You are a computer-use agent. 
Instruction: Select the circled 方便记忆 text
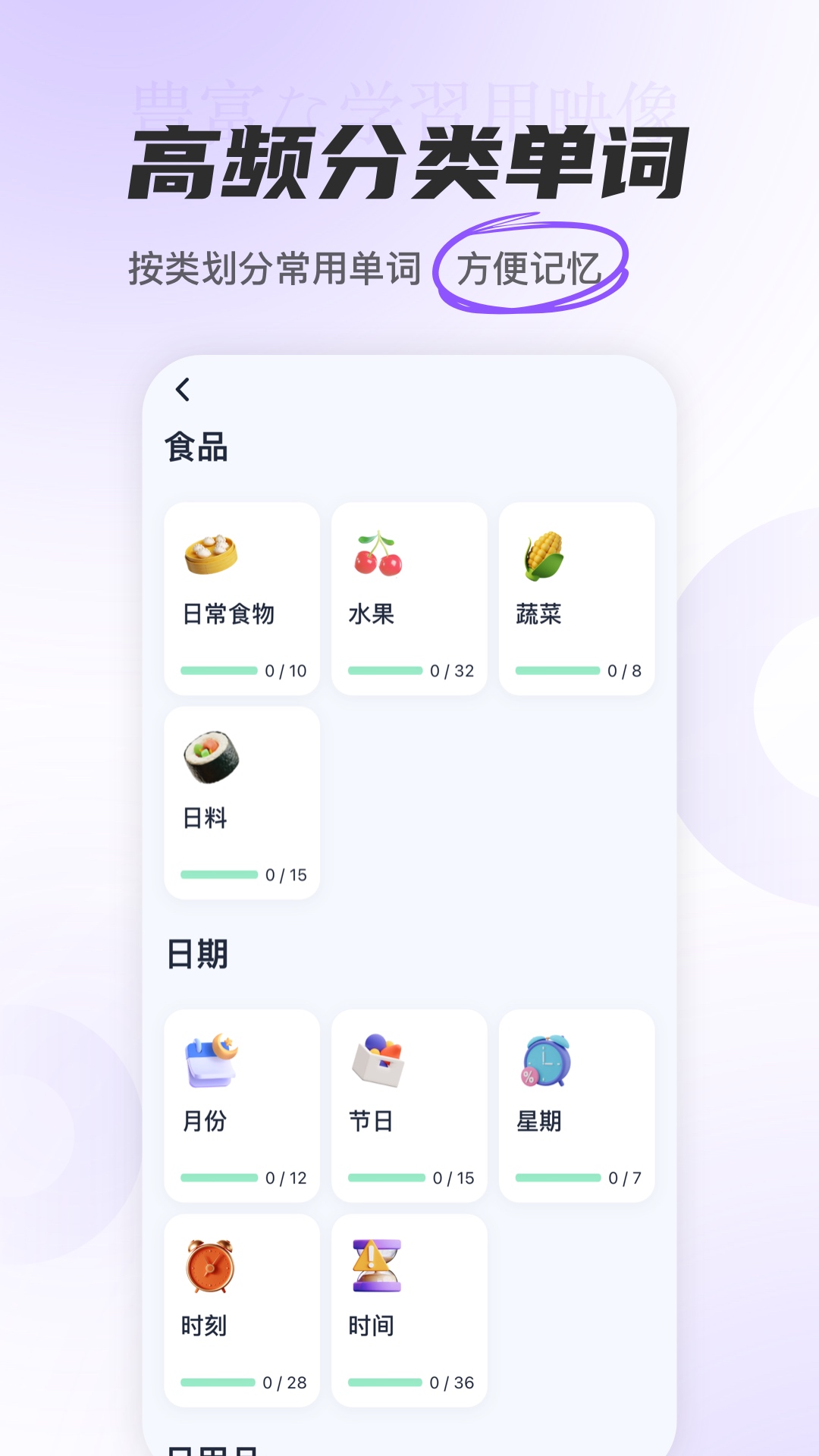coord(531,267)
